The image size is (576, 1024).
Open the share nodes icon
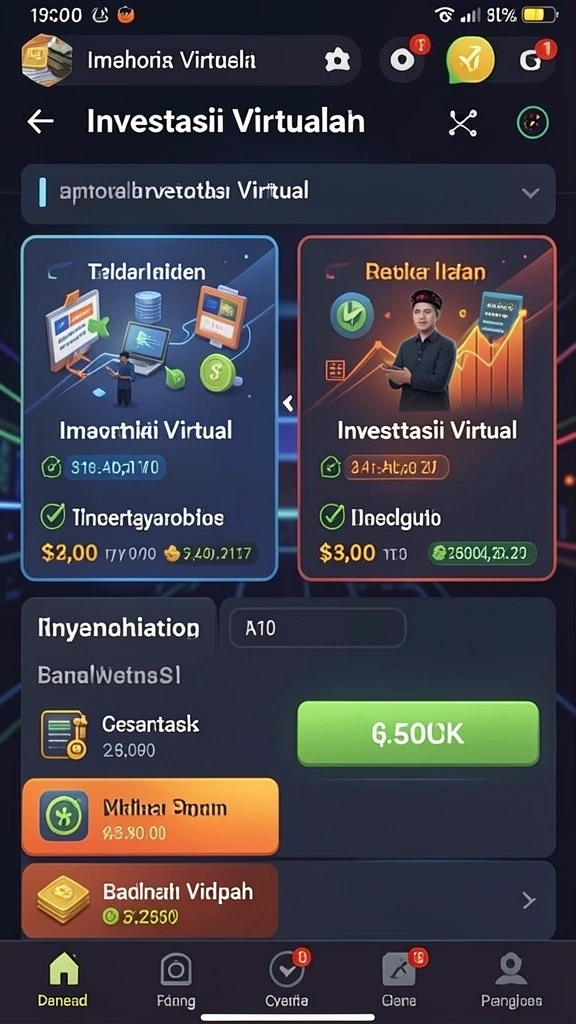tap(463, 123)
